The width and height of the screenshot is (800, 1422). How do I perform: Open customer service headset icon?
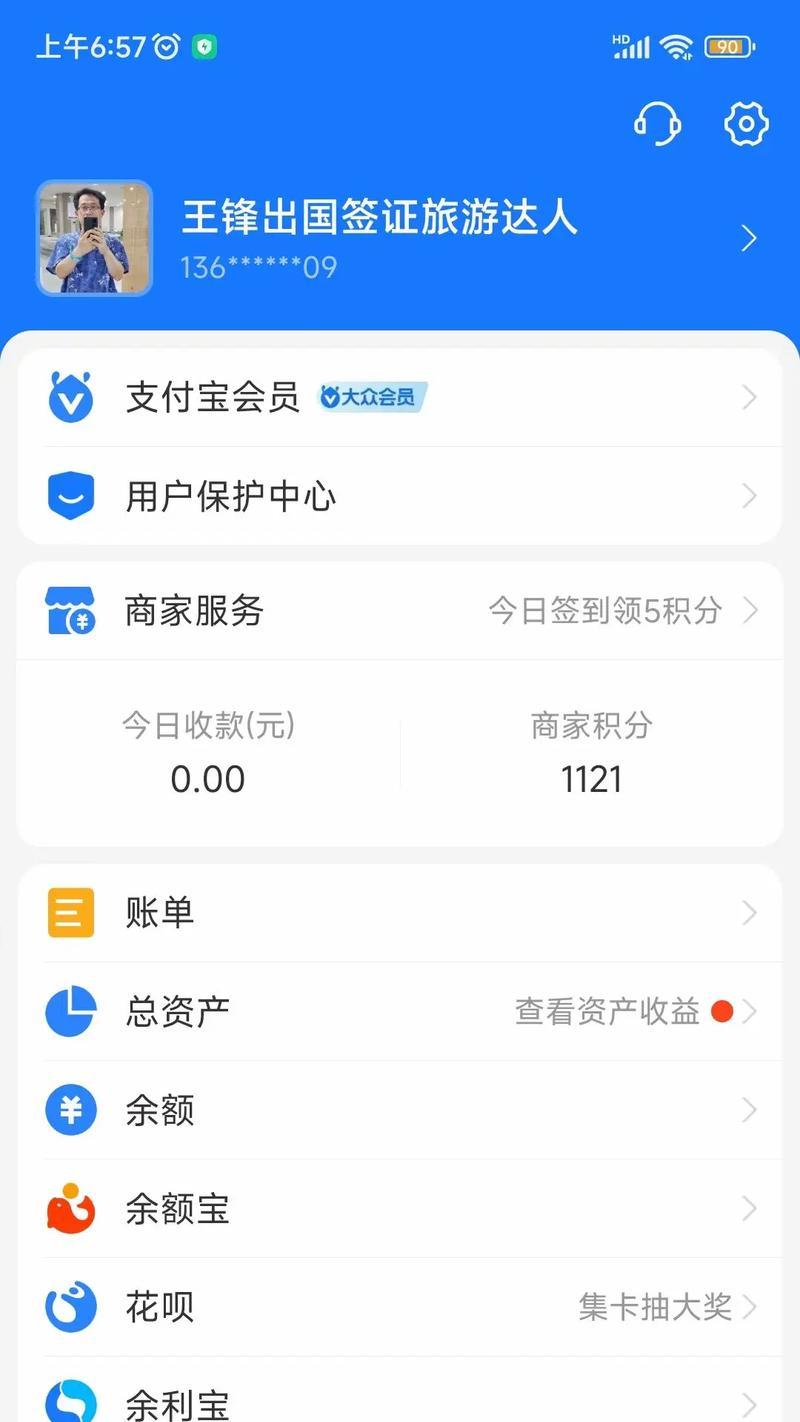coord(657,124)
